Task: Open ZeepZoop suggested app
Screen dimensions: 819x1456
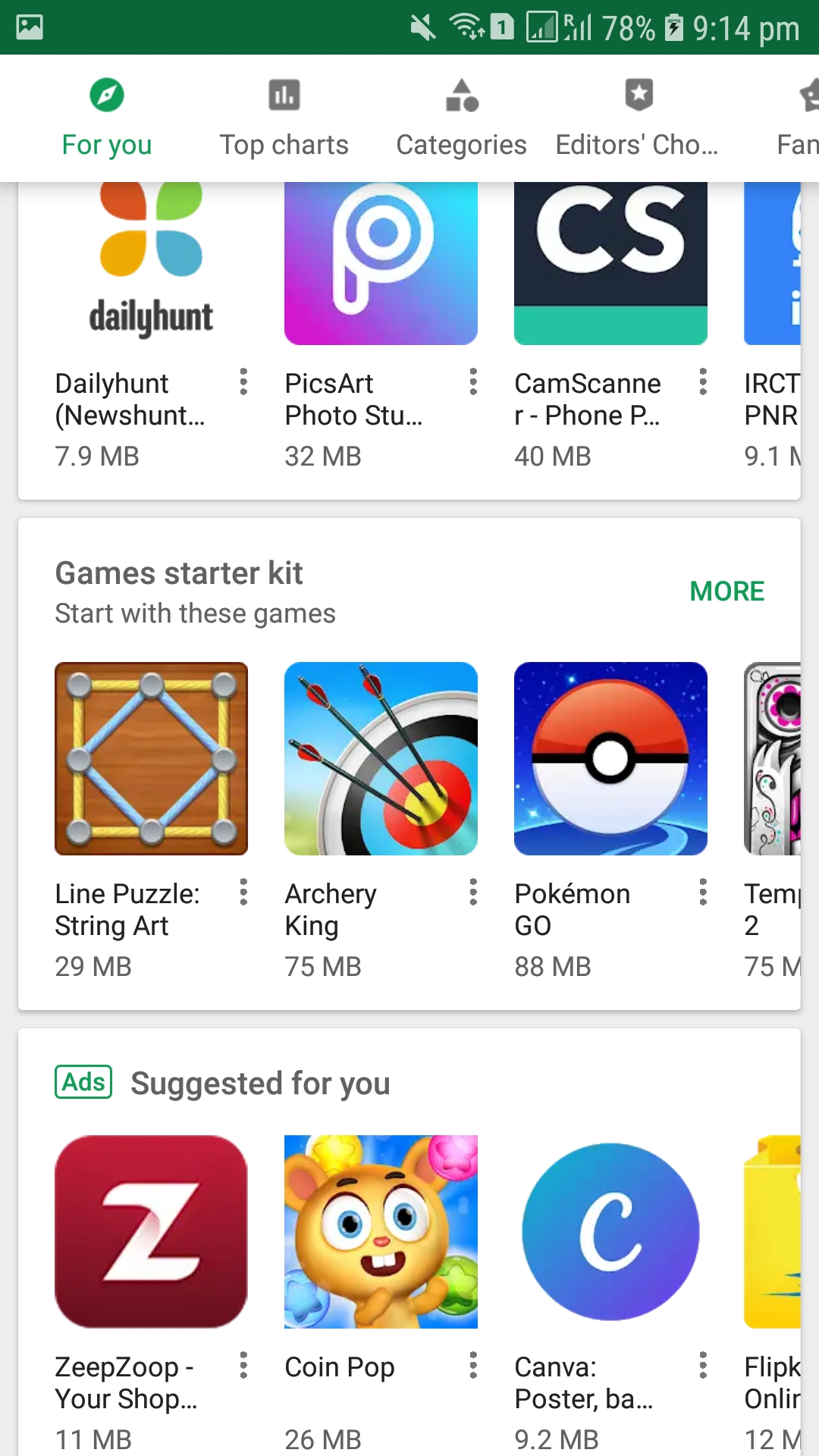Action: 151,1231
